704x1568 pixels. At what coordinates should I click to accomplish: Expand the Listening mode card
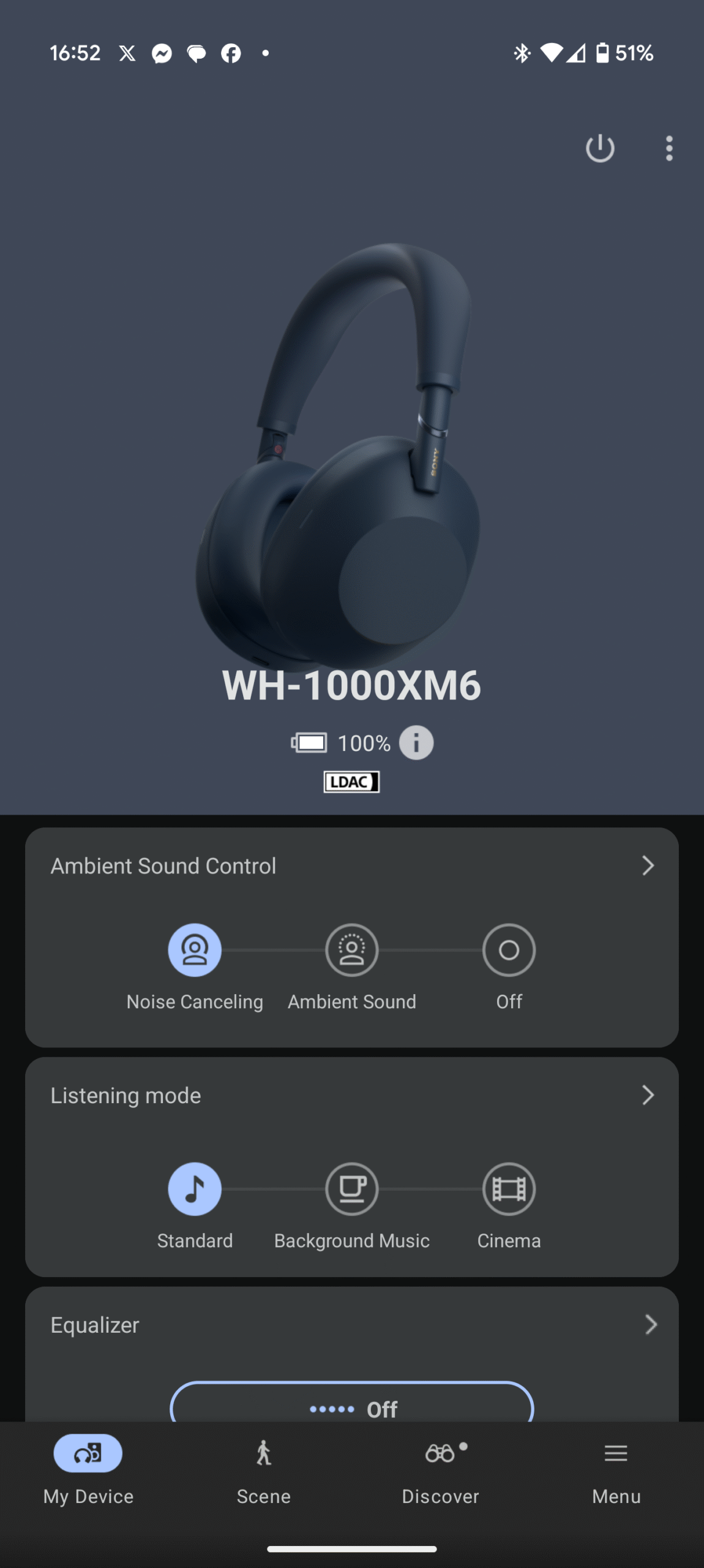[648, 1095]
